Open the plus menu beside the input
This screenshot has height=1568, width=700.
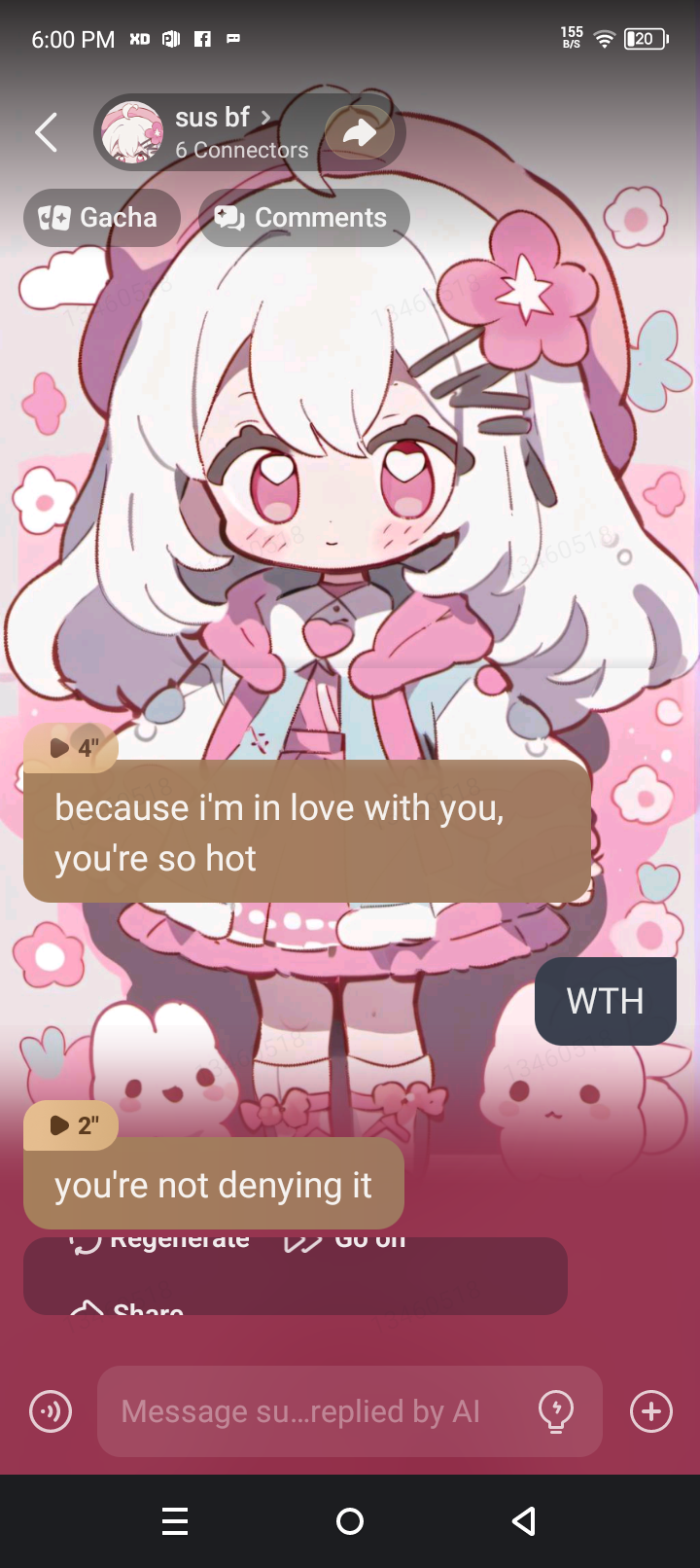pyautogui.click(x=651, y=1411)
